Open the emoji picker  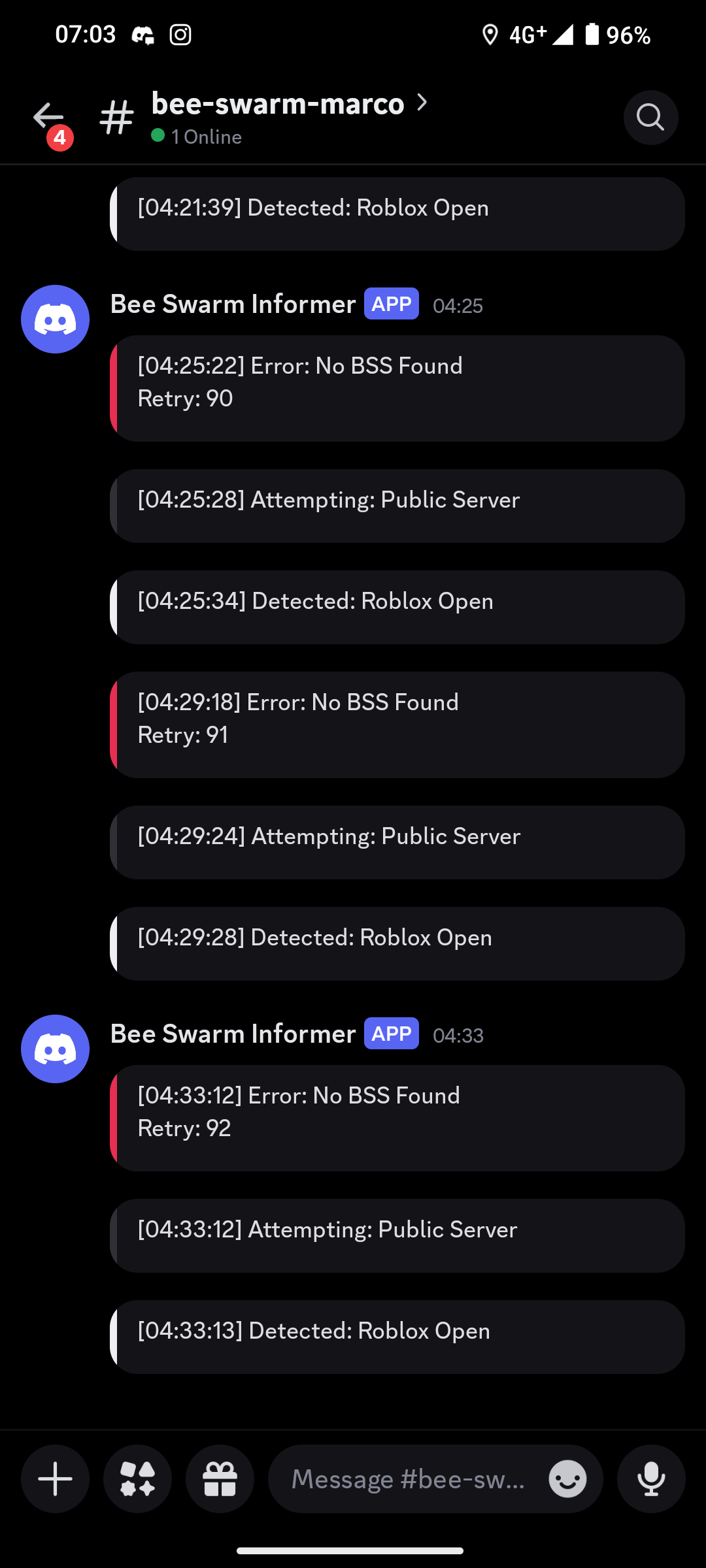pyautogui.click(x=566, y=1478)
